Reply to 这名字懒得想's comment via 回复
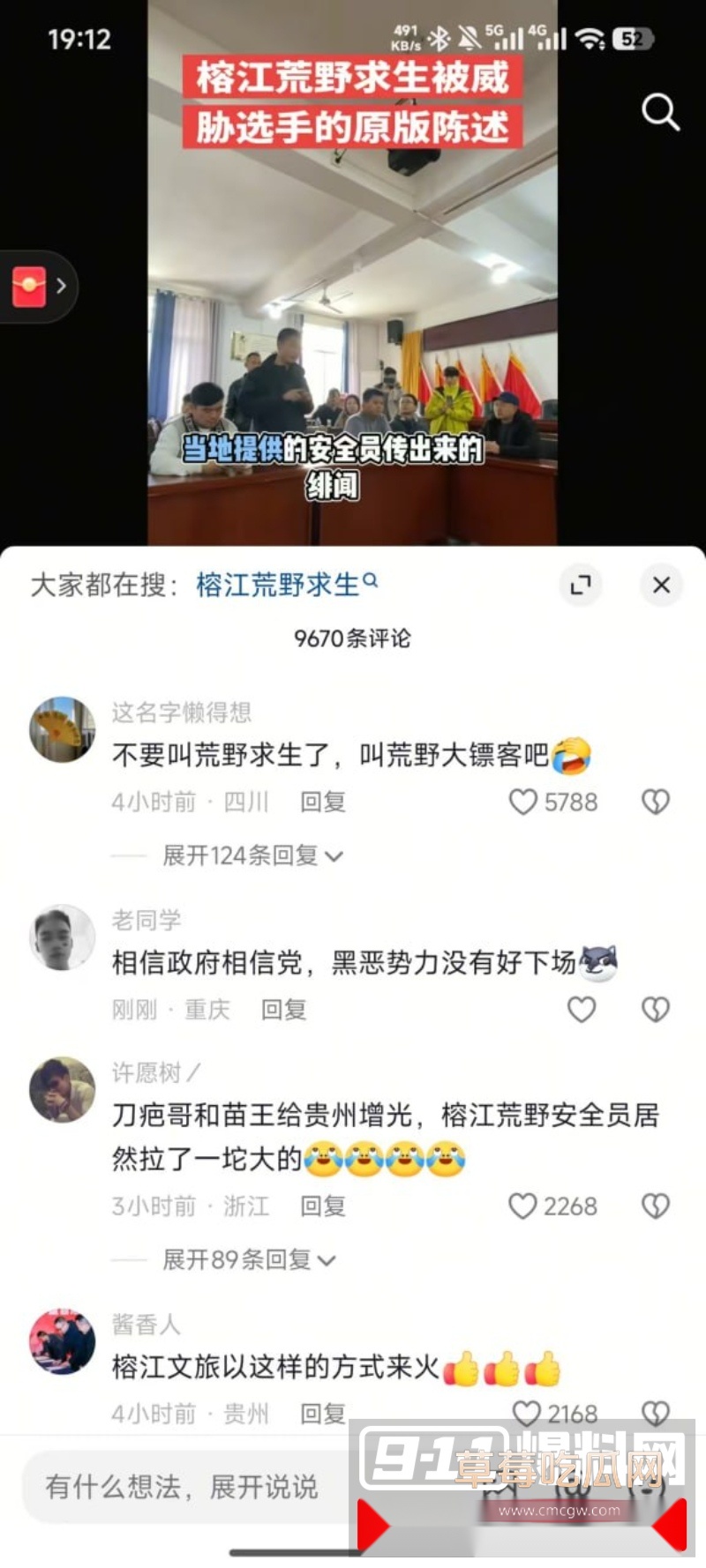 point(321,802)
